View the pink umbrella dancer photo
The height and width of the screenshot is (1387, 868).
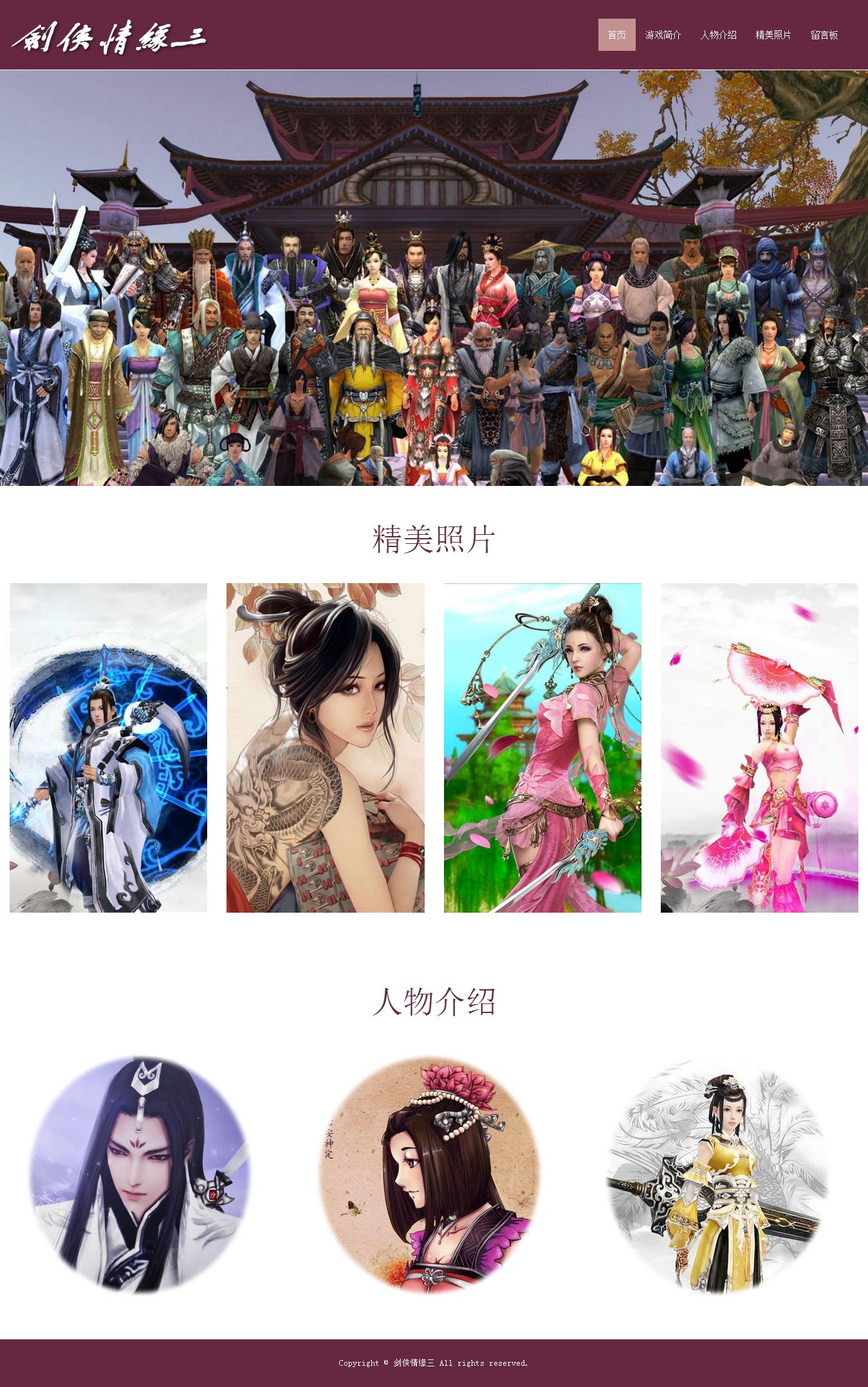[759, 747]
